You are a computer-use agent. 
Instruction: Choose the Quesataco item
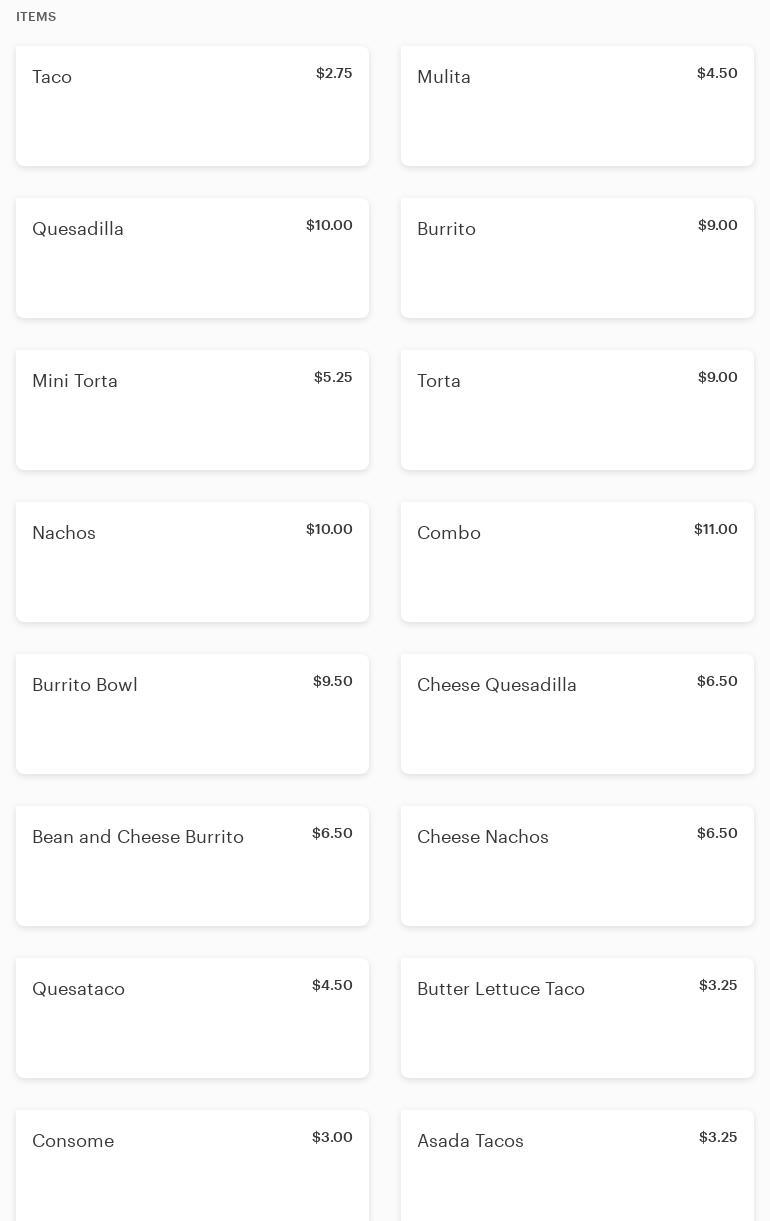(x=192, y=1018)
